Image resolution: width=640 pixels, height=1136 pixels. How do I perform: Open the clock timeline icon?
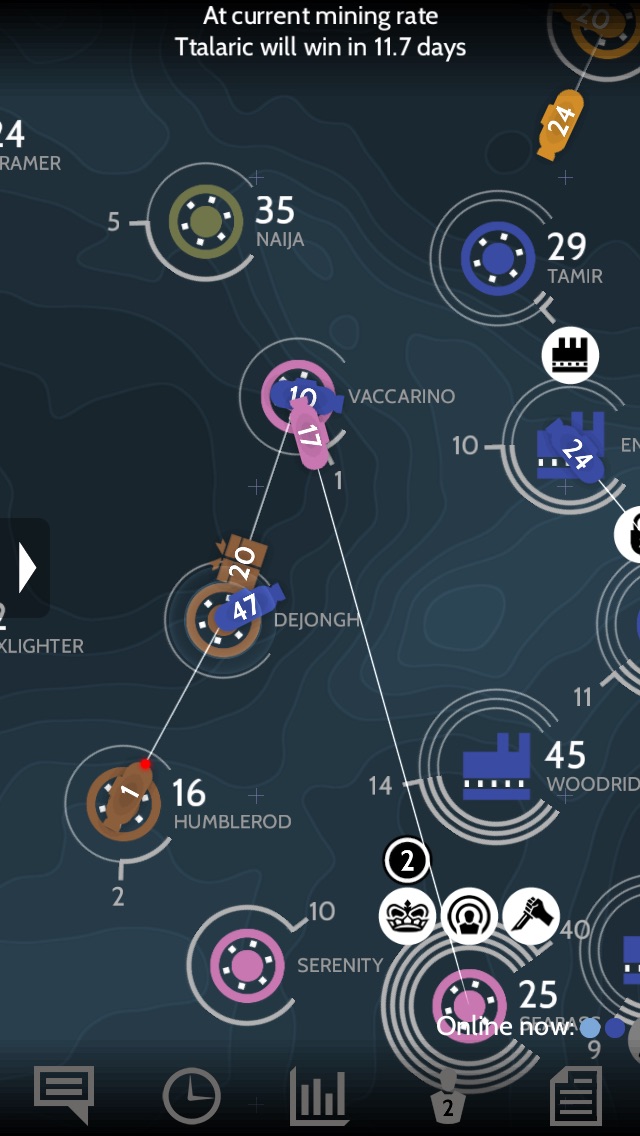pyautogui.click(x=191, y=1096)
